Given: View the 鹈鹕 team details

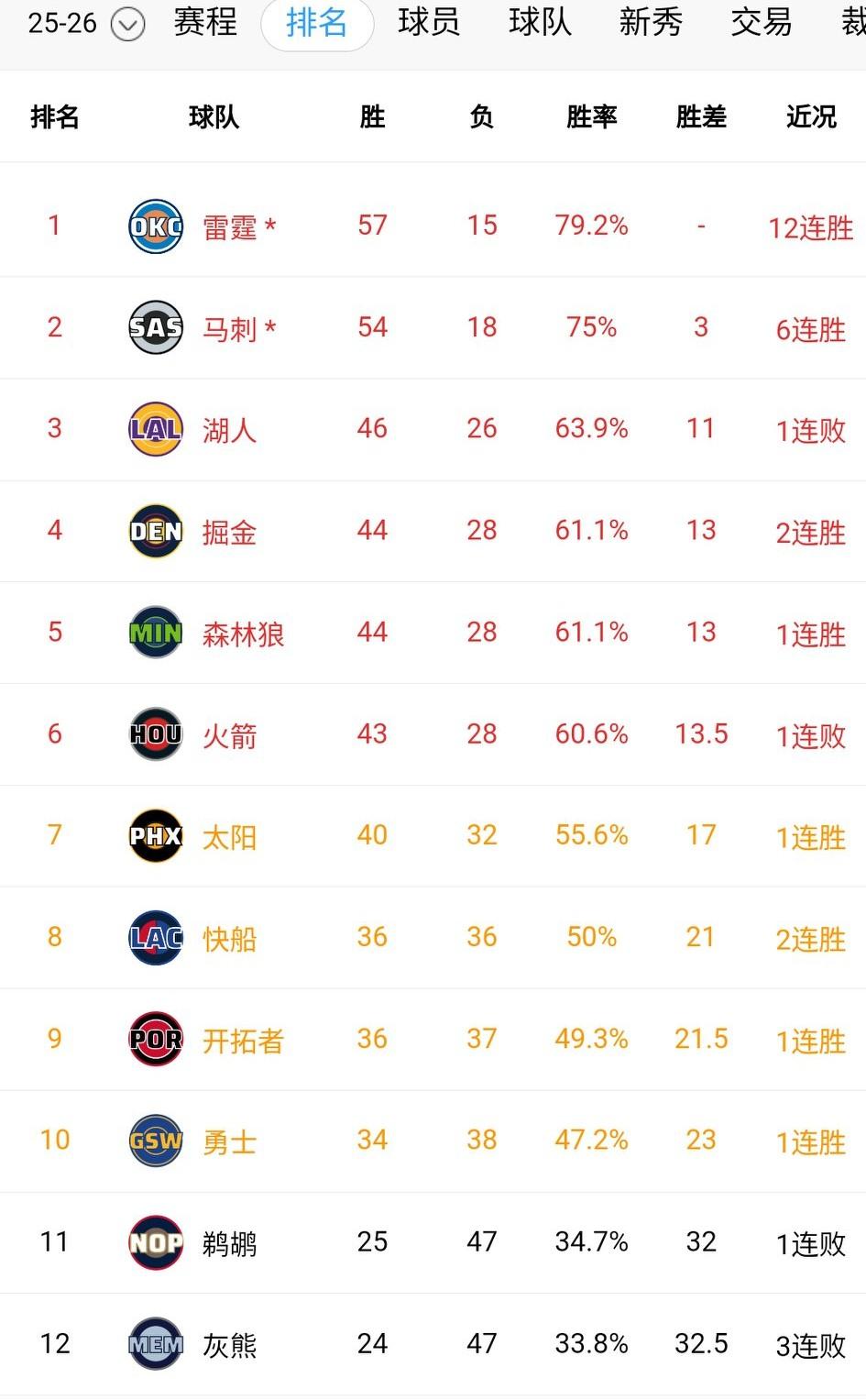Looking at the screenshot, I should click(x=229, y=1243).
